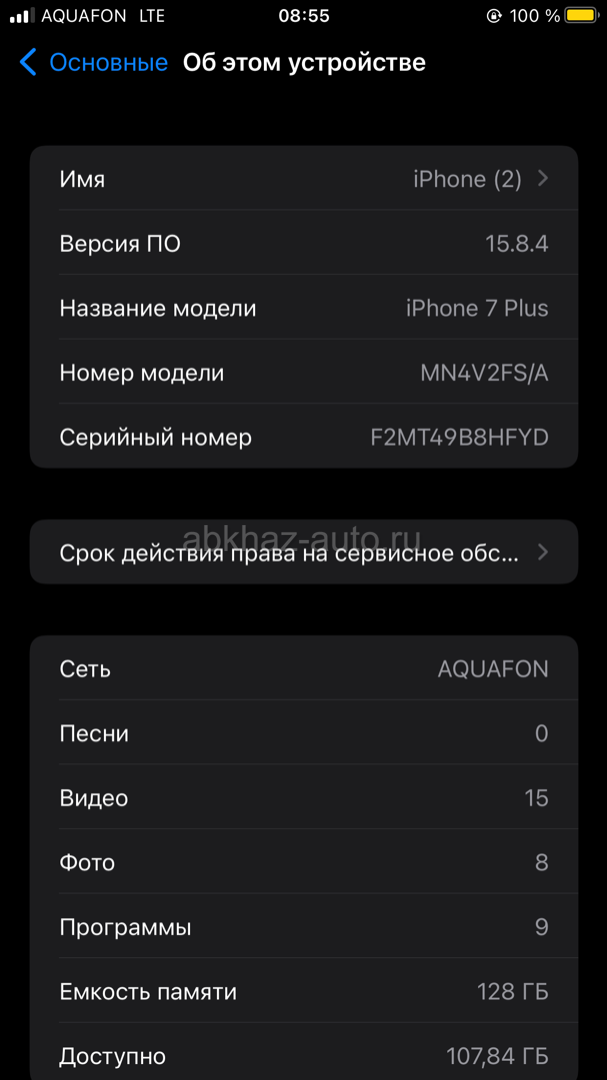Open the Имя row to rename device
The image size is (607, 1080).
click(x=304, y=179)
